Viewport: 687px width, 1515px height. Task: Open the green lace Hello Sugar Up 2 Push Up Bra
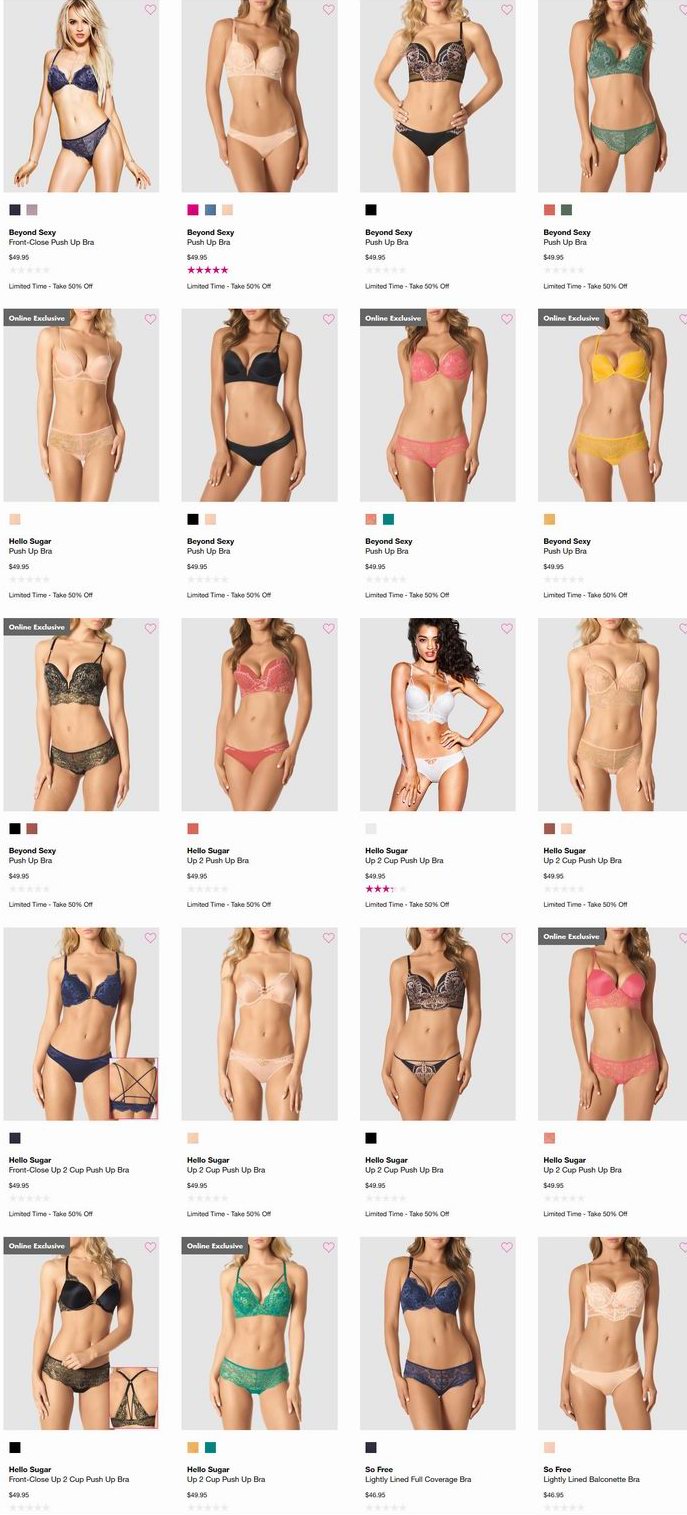click(259, 1333)
